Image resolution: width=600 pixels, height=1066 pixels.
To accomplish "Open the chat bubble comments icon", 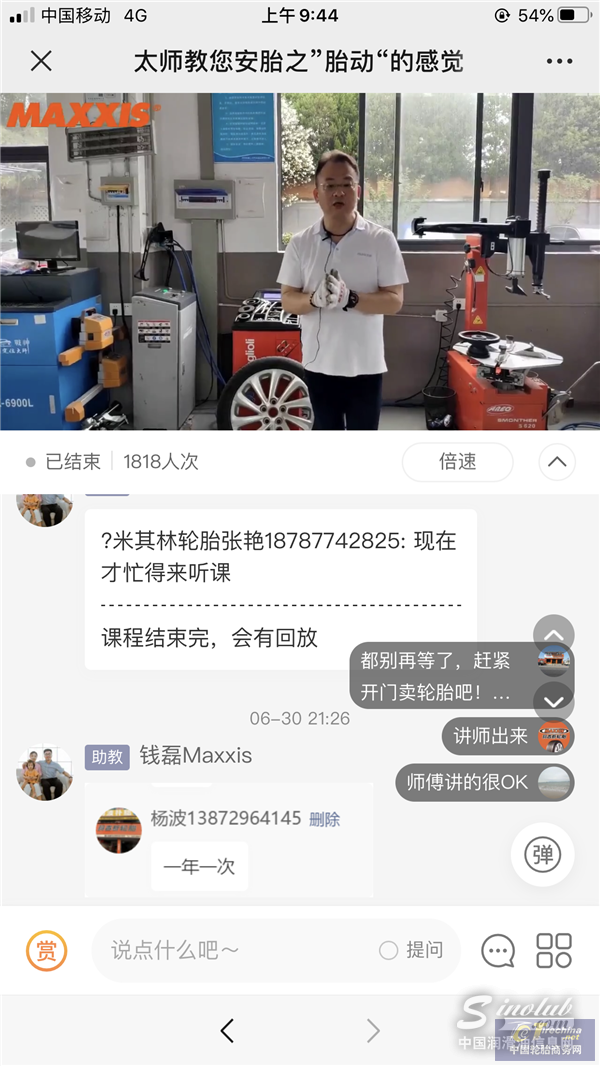I will (498, 950).
